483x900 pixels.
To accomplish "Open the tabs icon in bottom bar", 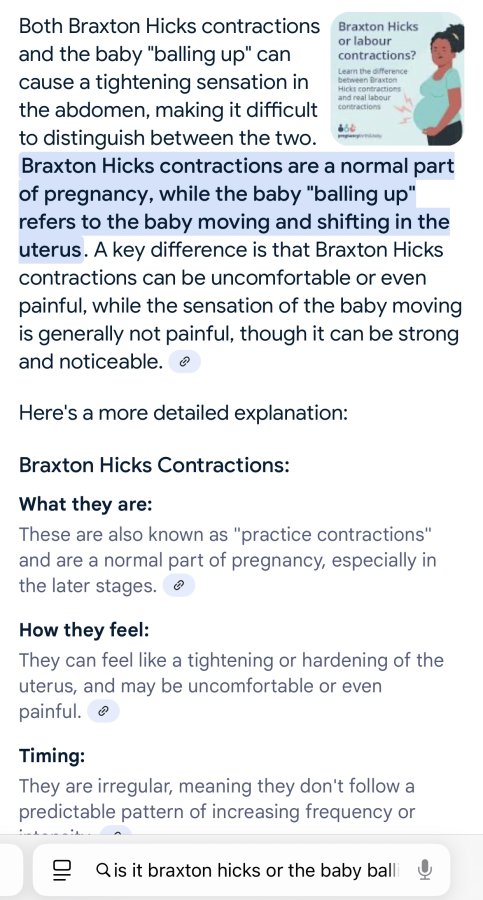I will (x=61, y=871).
